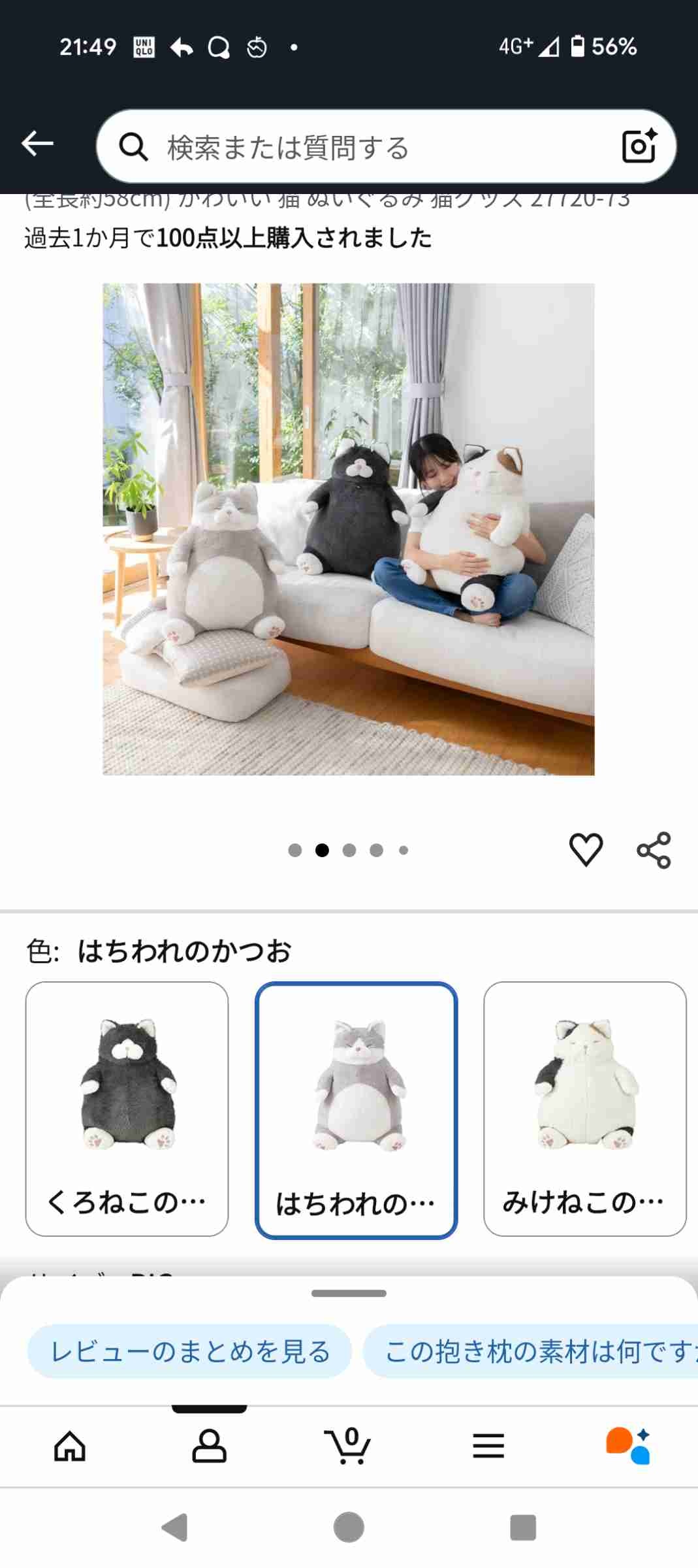
Task: Open the hamburger menu tab
Action: pos(488,1446)
